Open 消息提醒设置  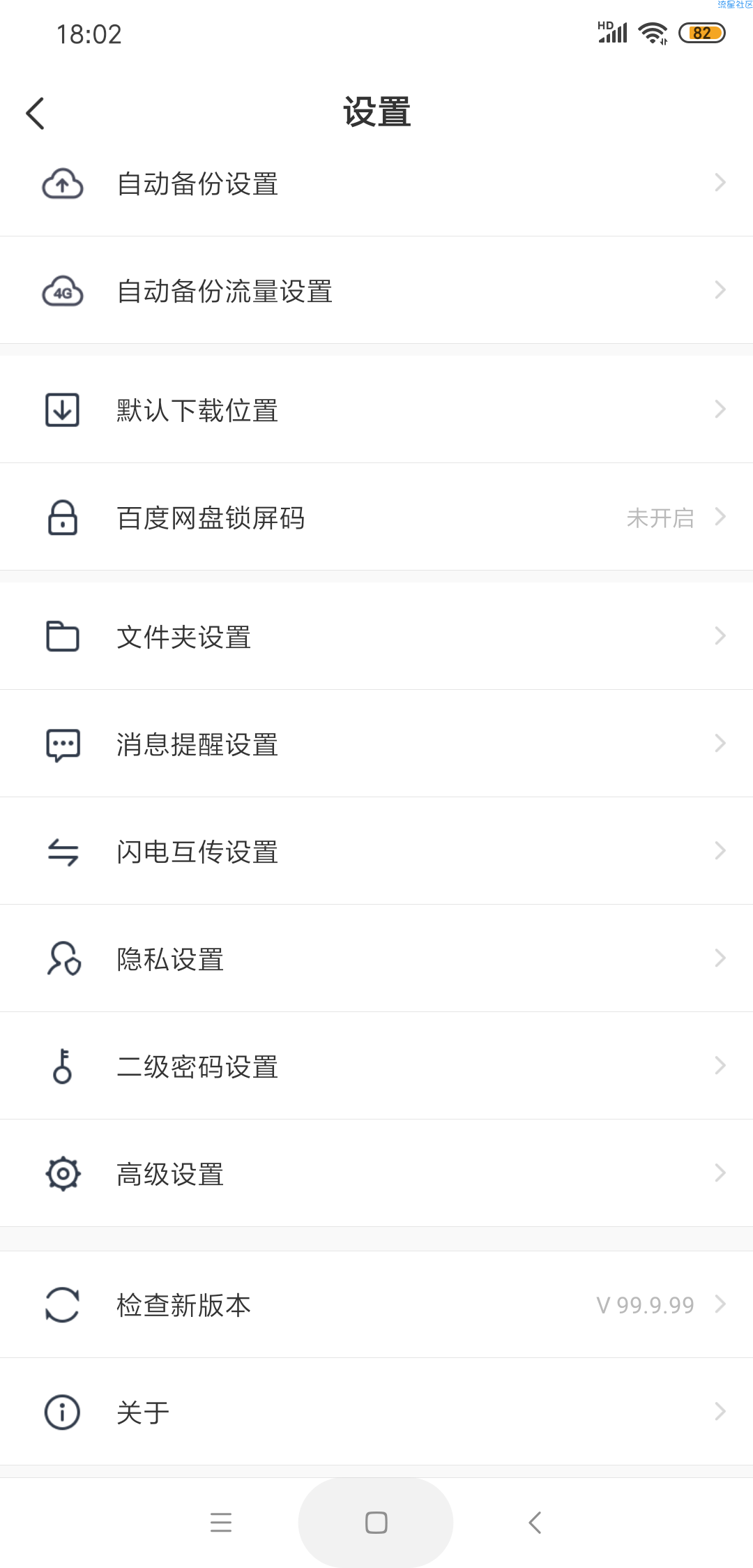pyautogui.click(x=376, y=744)
